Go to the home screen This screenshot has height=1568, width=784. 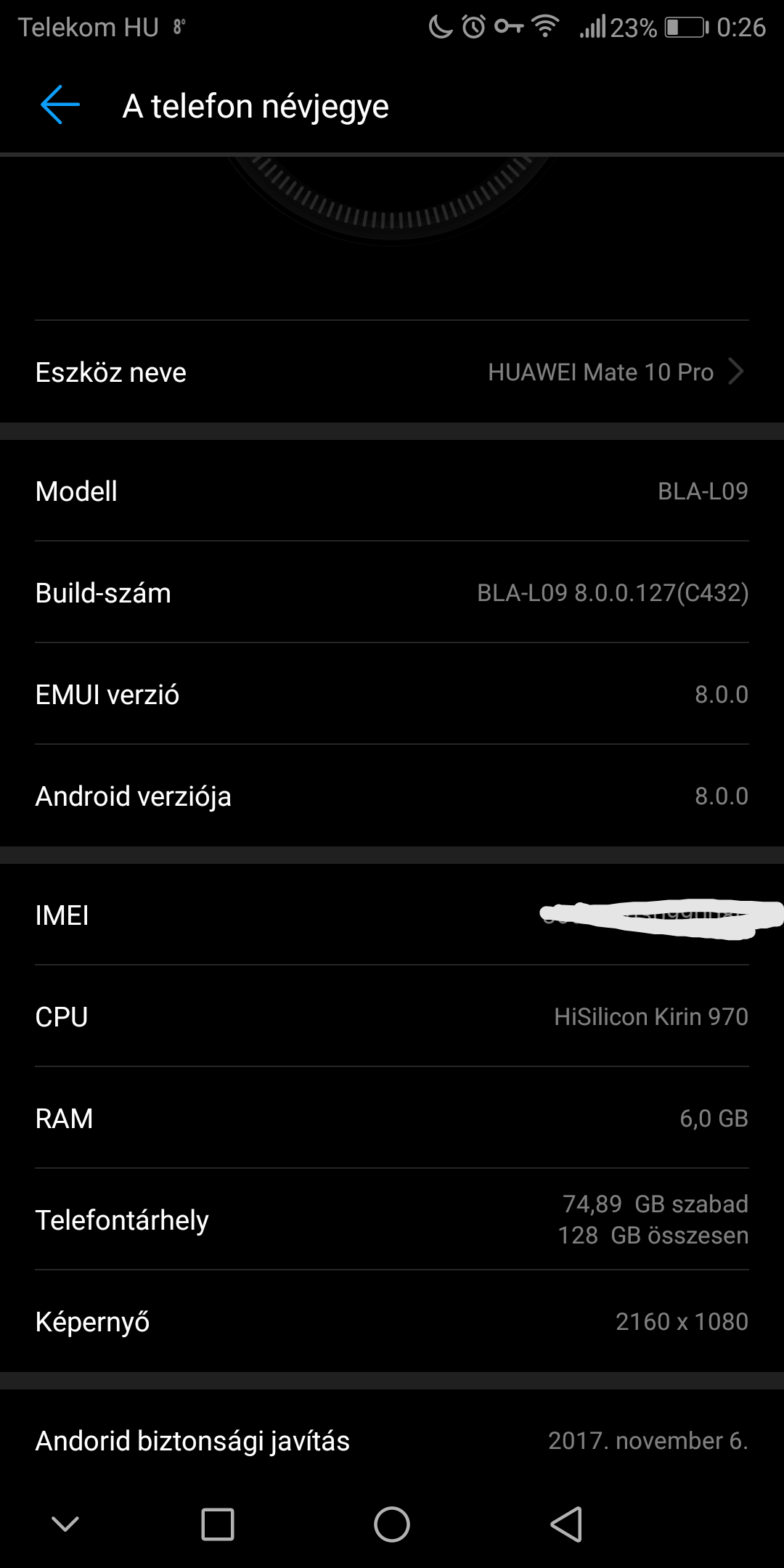point(392,1524)
